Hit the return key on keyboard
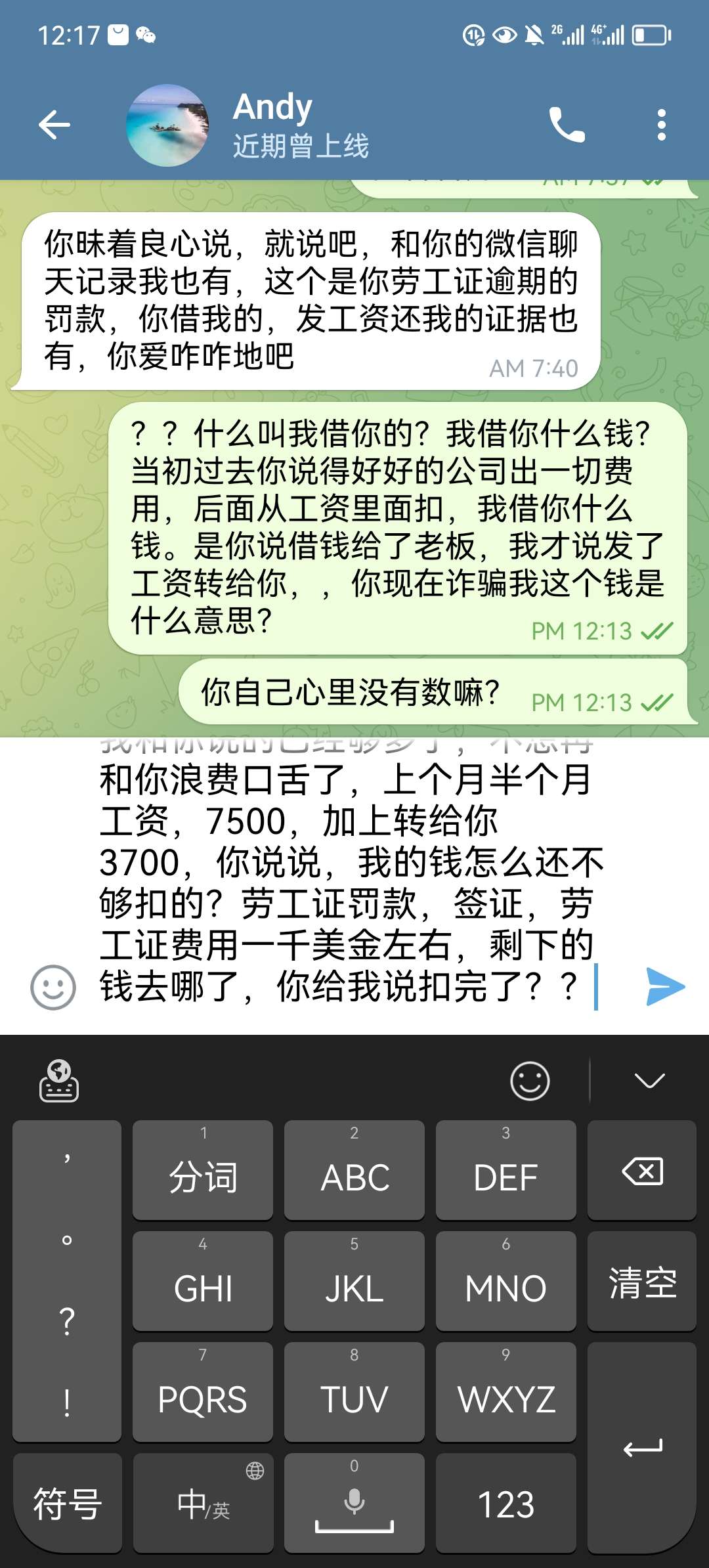 pos(641,1448)
